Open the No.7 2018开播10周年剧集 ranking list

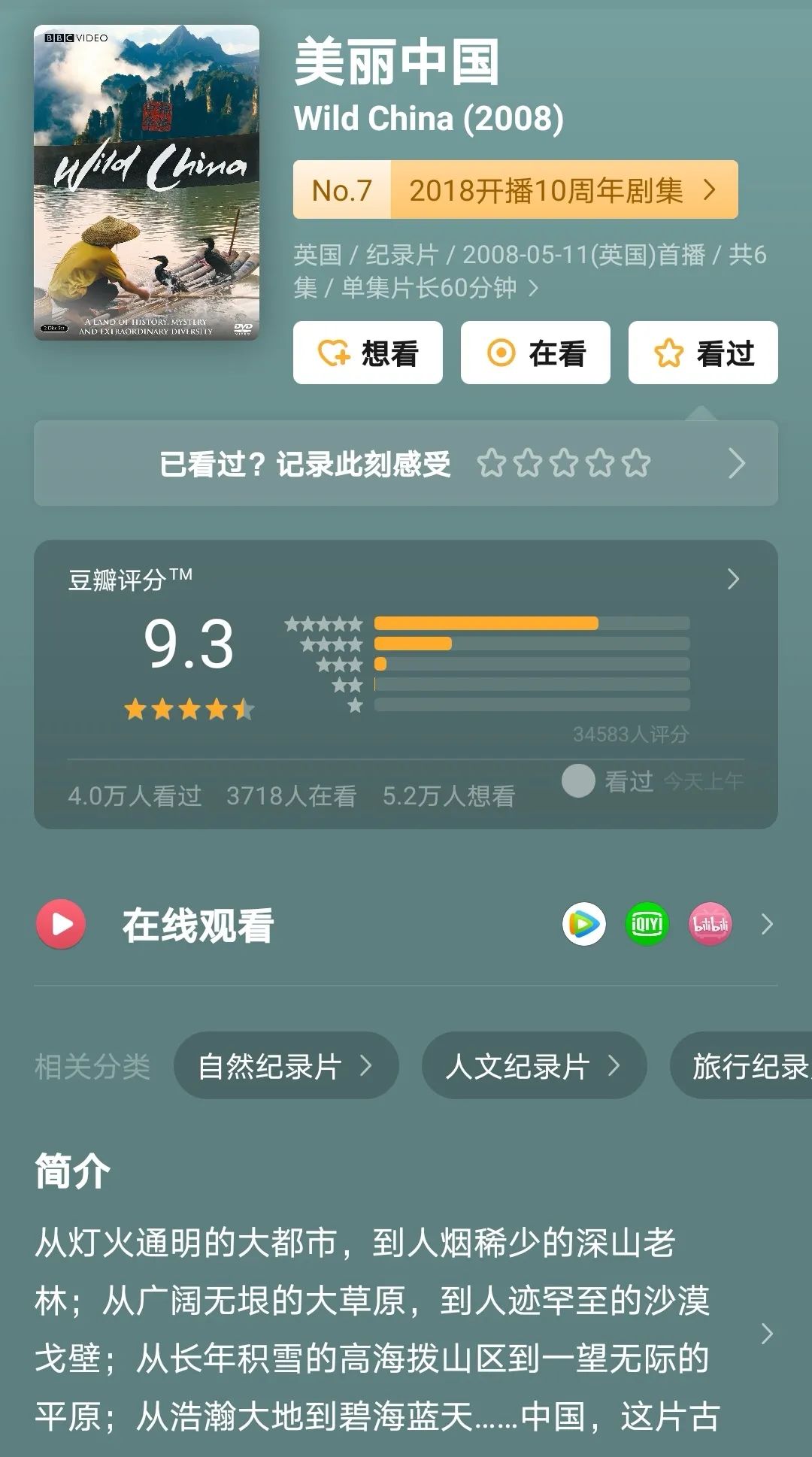(x=515, y=190)
